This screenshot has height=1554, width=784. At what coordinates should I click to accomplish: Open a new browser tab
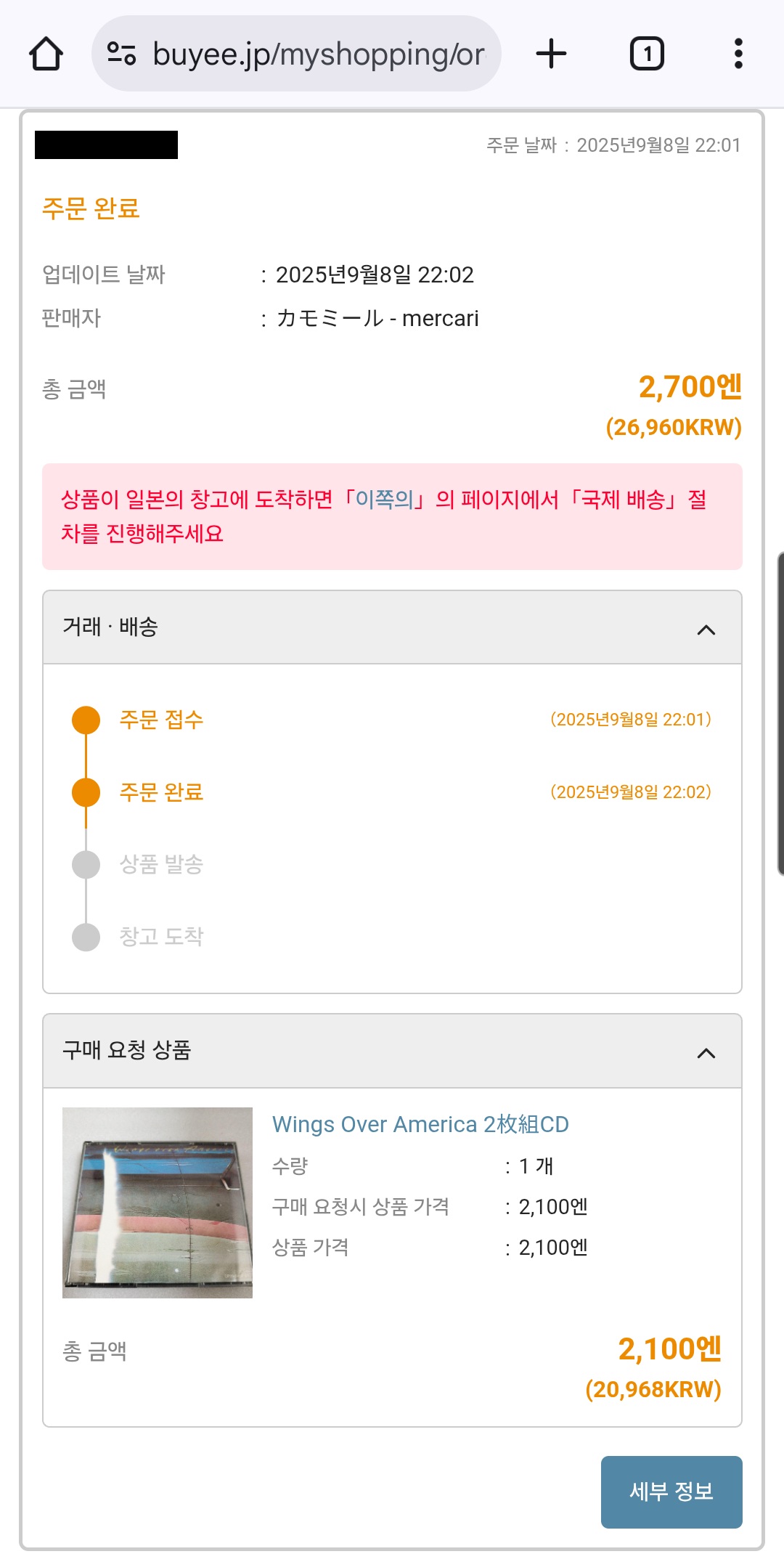click(551, 54)
